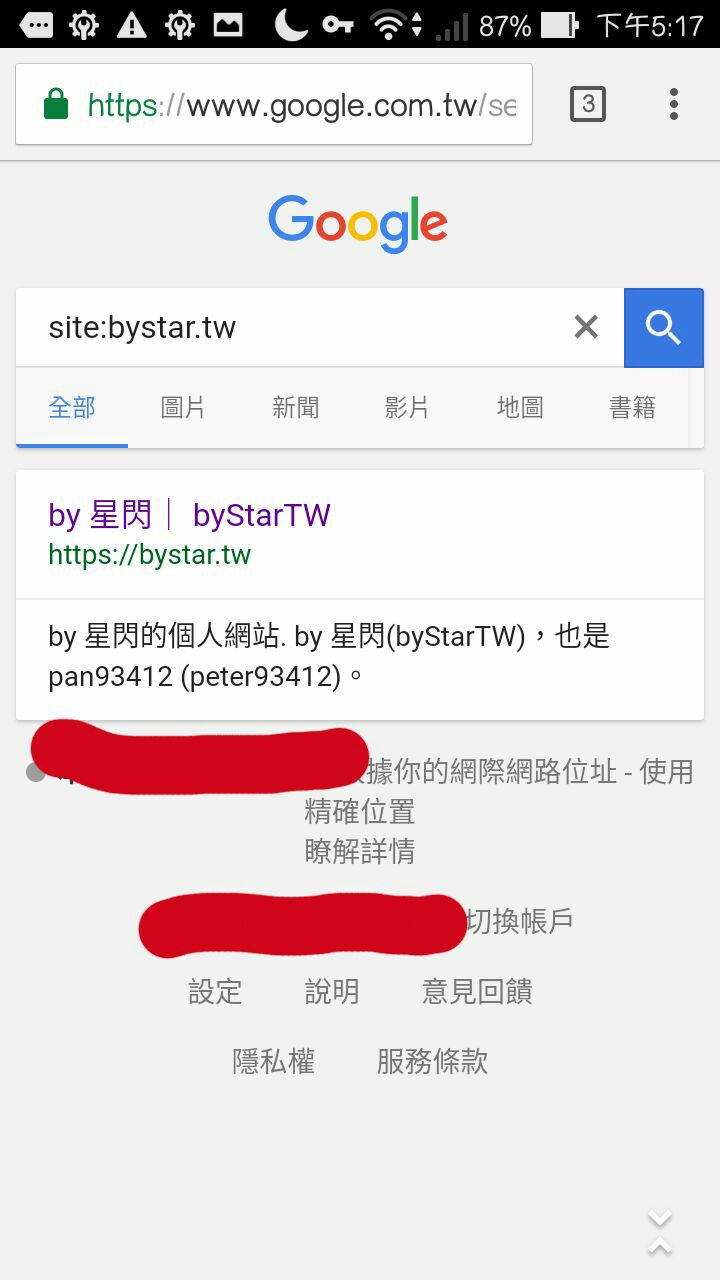Switch to the 新聞 tab

[x=295, y=408]
